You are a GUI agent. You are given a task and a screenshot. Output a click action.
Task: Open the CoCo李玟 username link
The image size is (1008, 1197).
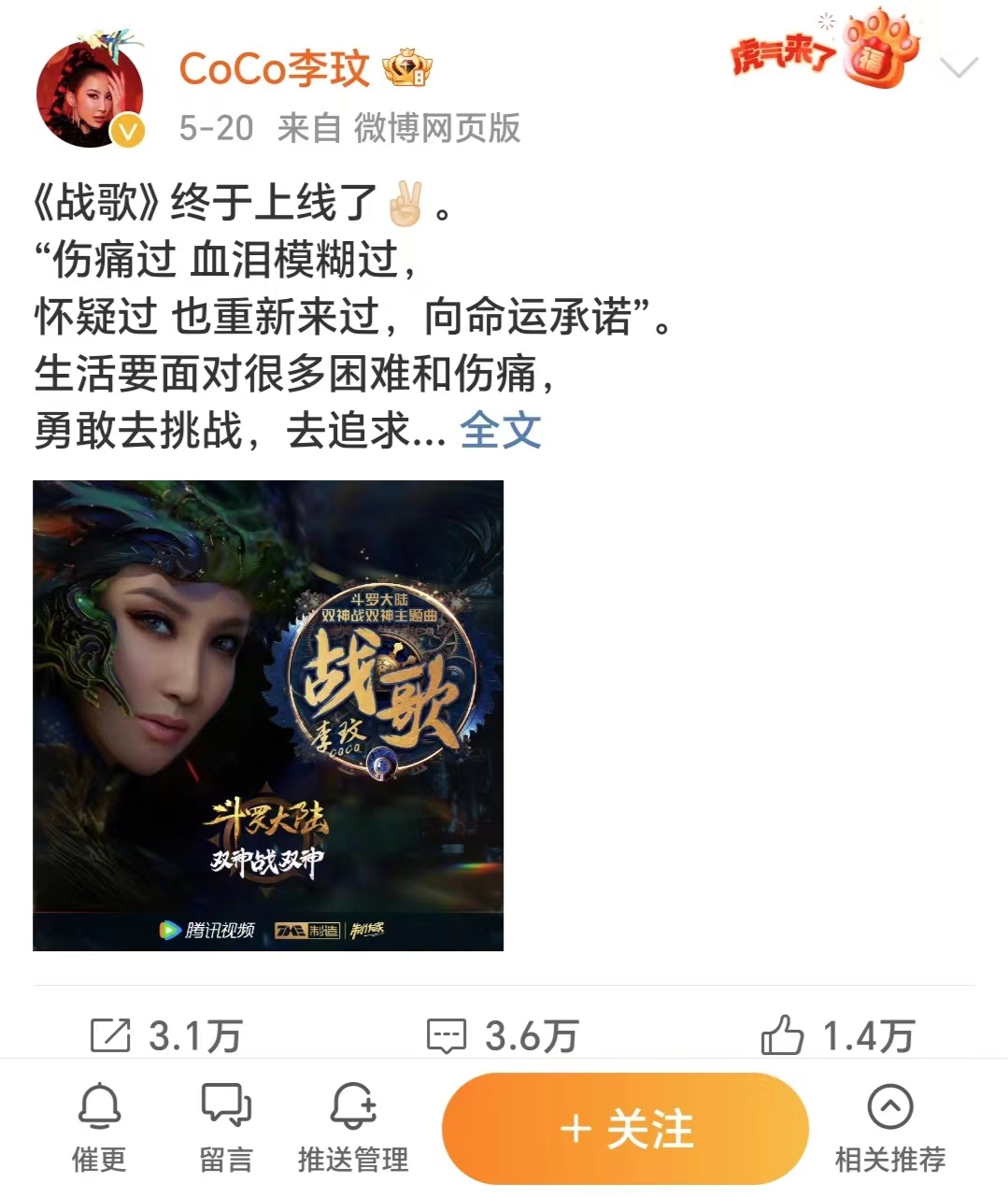coord(275,70)
